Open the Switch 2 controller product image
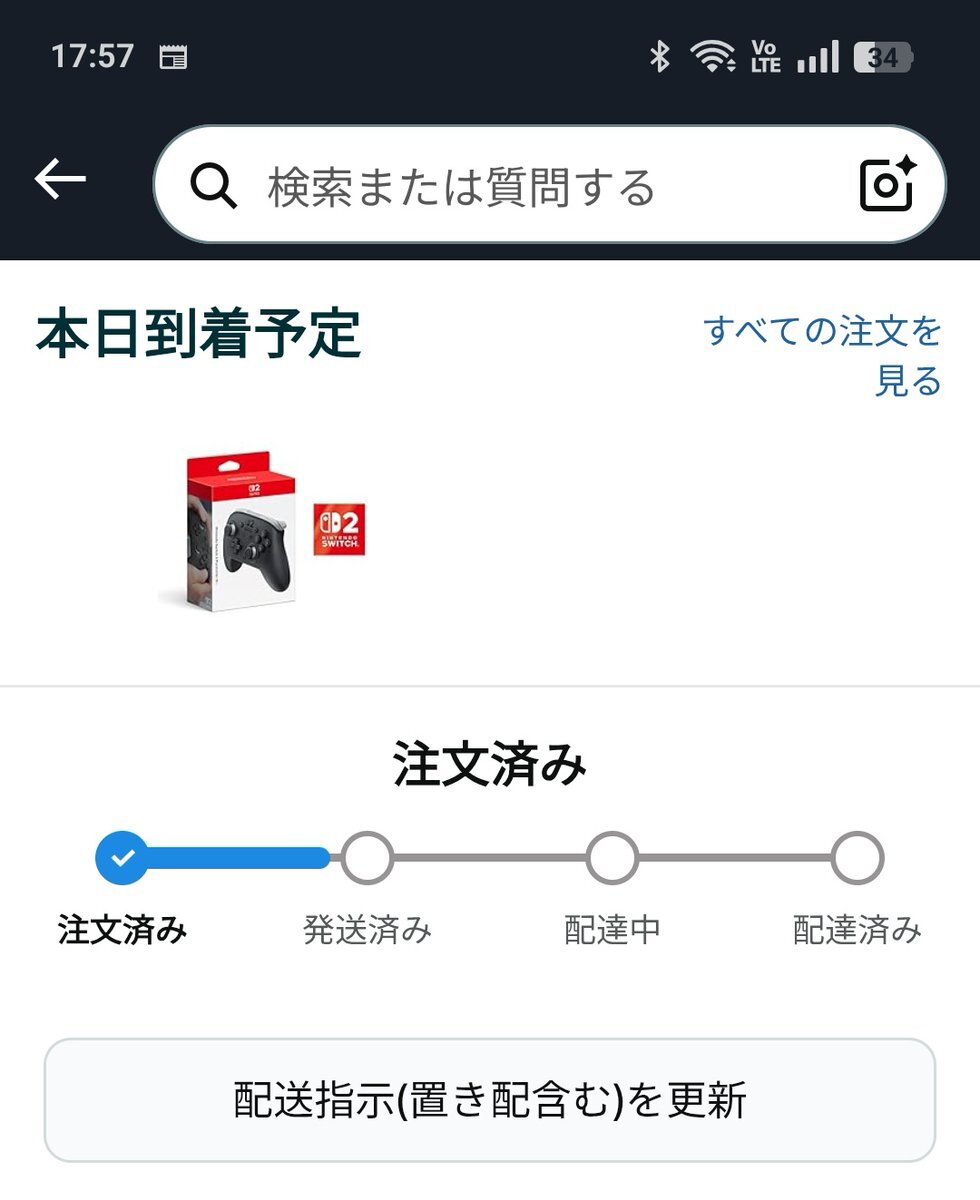Screen dimensions: 980x1200 262,530
